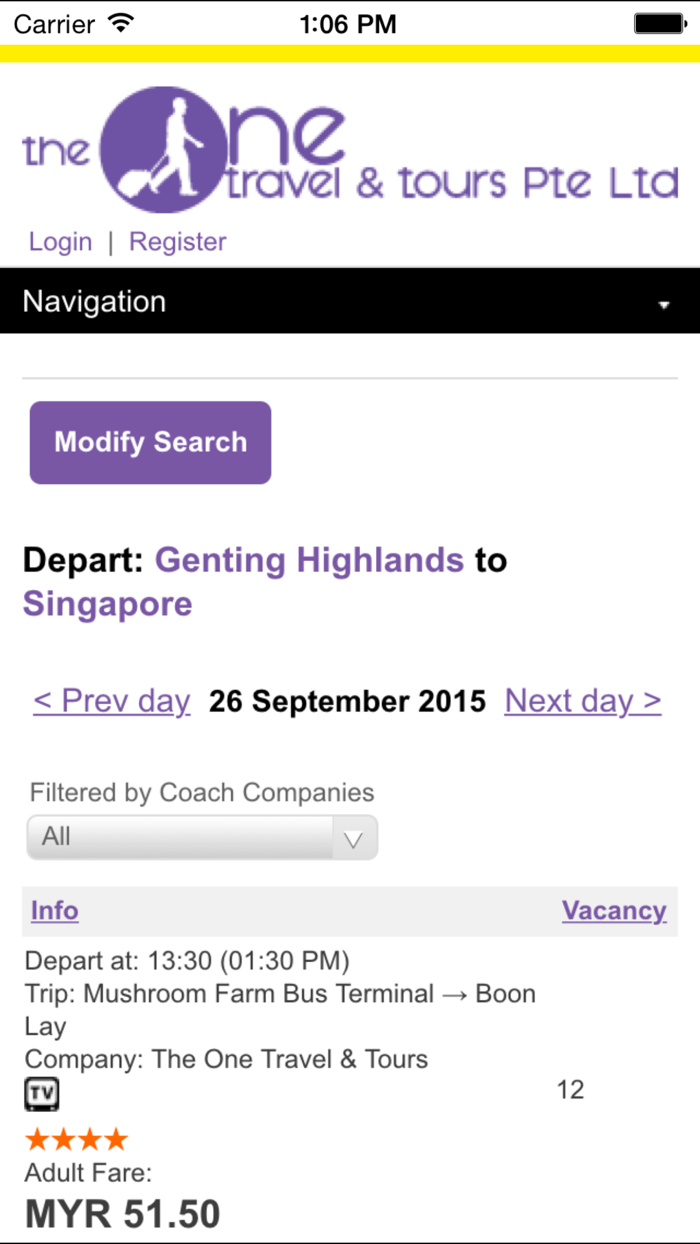The image size is (700, 1244).
Task: Expand the Navigation dropdown menu
Action: point(350,302)
